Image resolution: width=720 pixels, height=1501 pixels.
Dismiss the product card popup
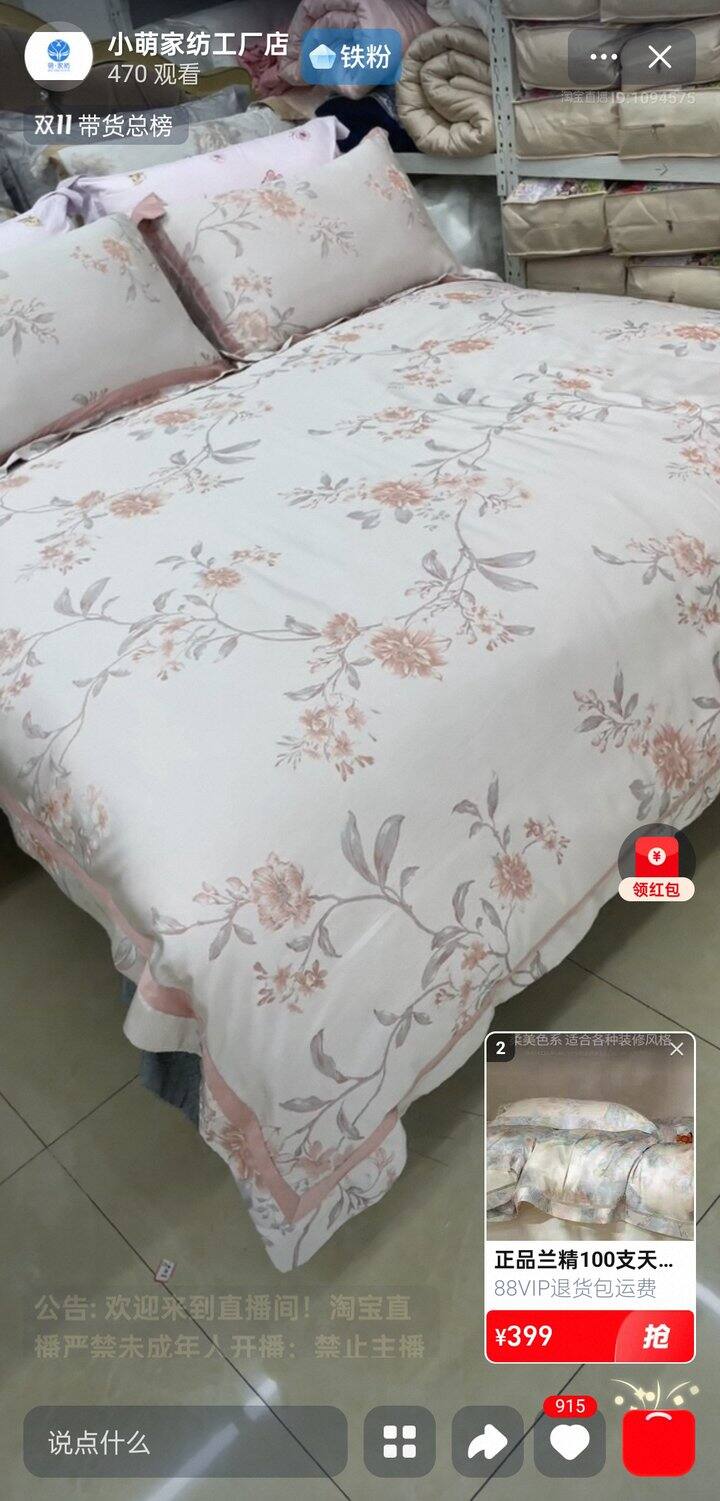[x=677, y=1049]
